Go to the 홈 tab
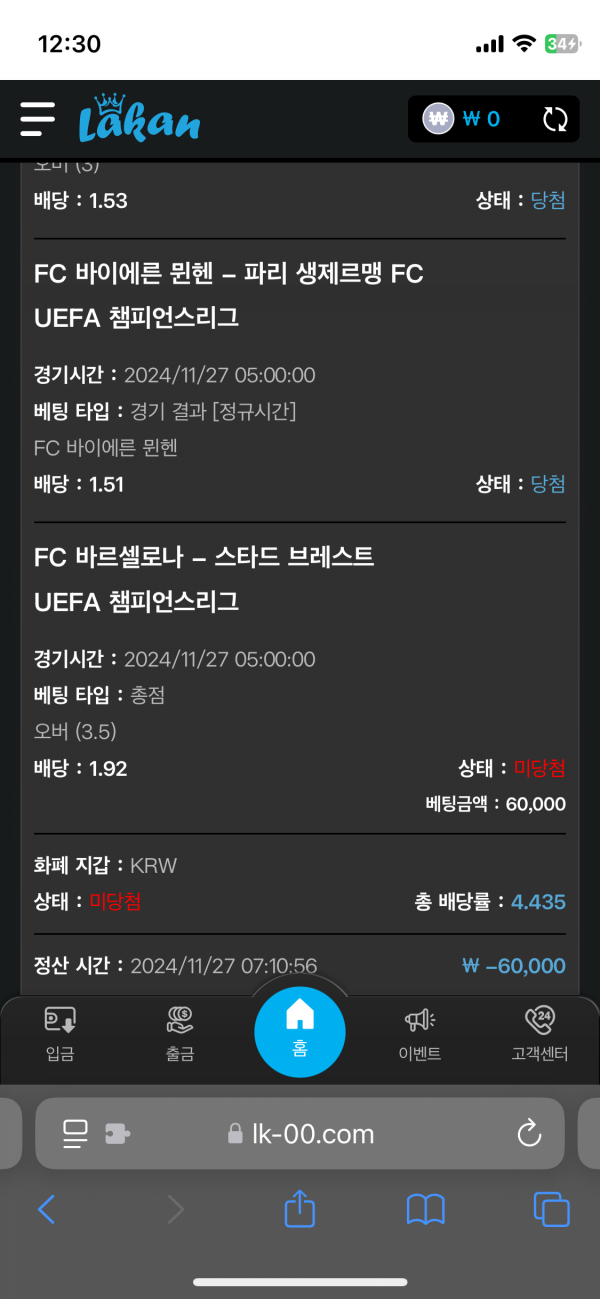 point(300,1027)
